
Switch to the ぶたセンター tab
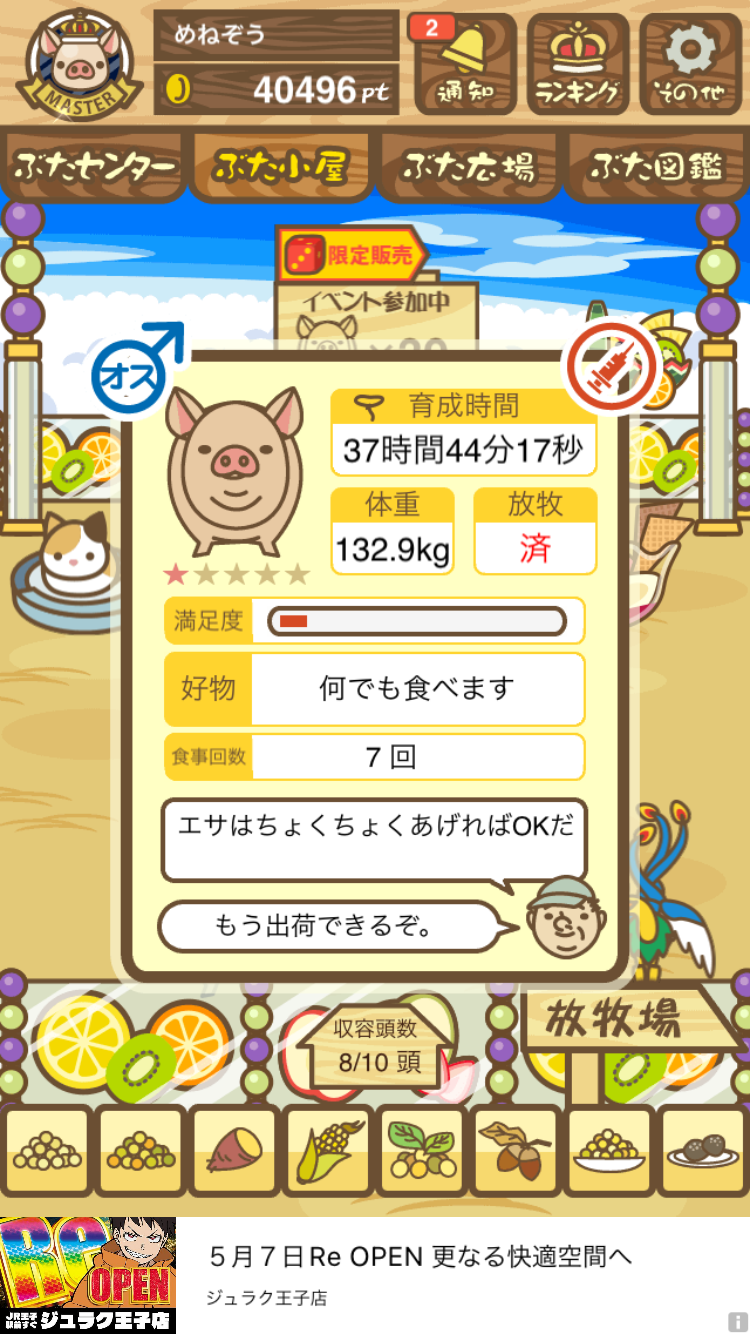(x=94, y=165)
